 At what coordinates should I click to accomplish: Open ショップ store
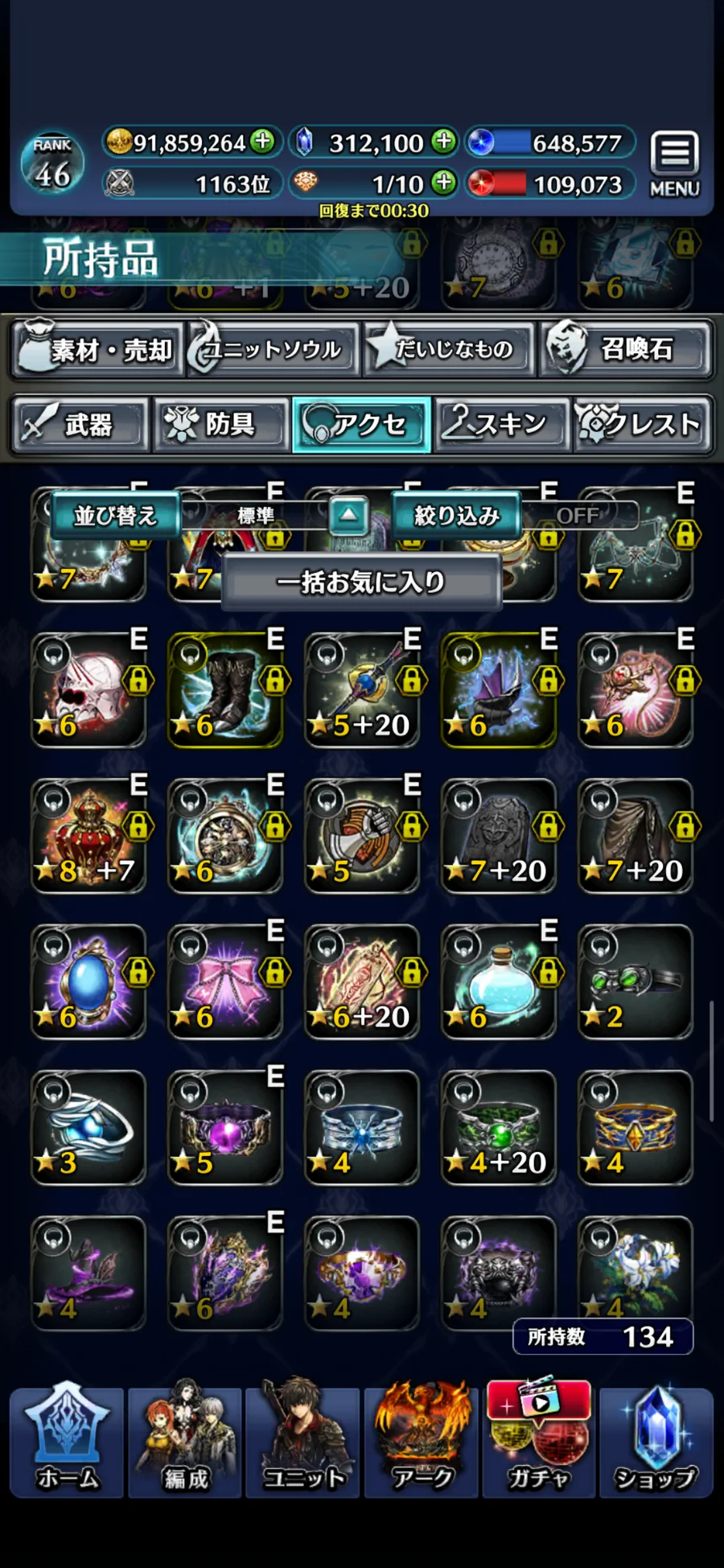(656, 1442)
